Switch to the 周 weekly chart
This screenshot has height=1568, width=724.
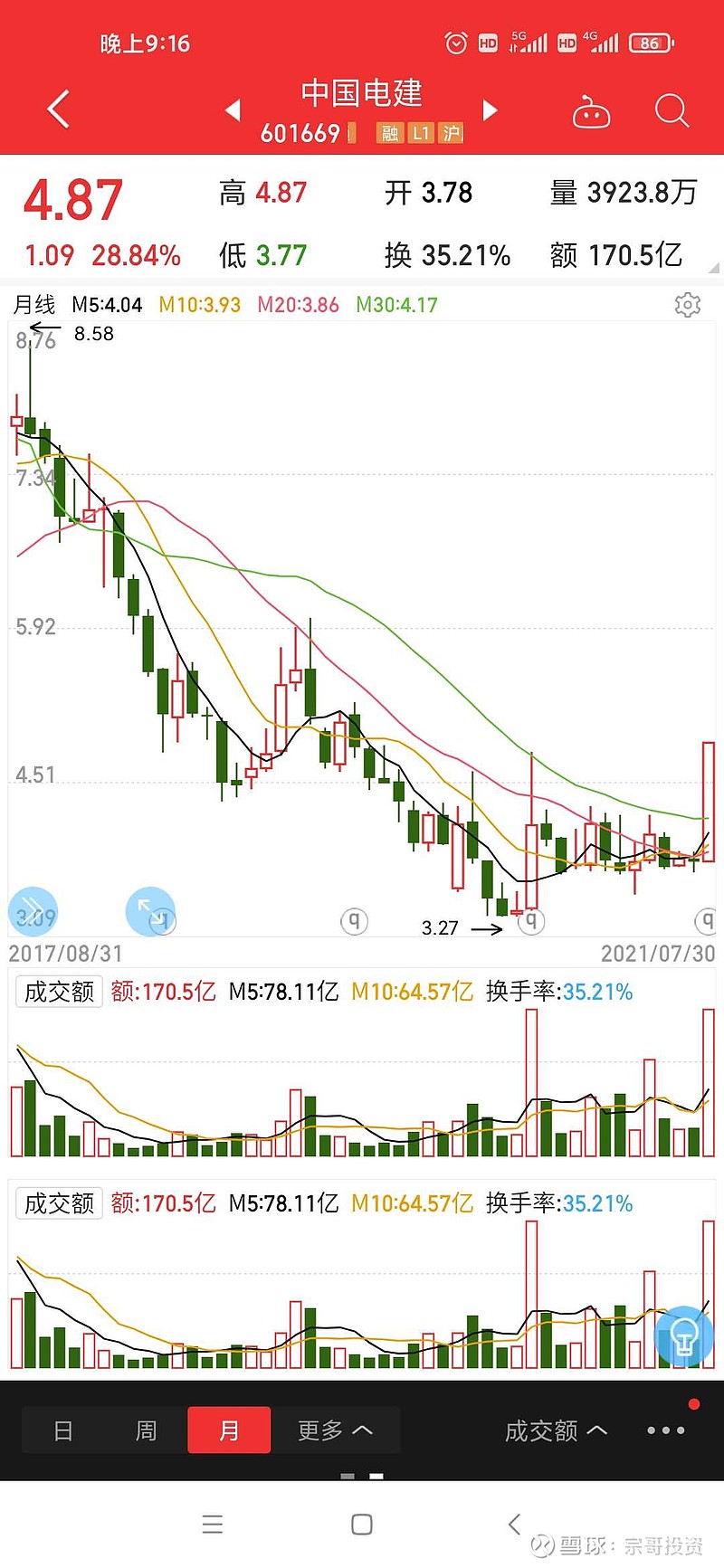click(146, 1430)
